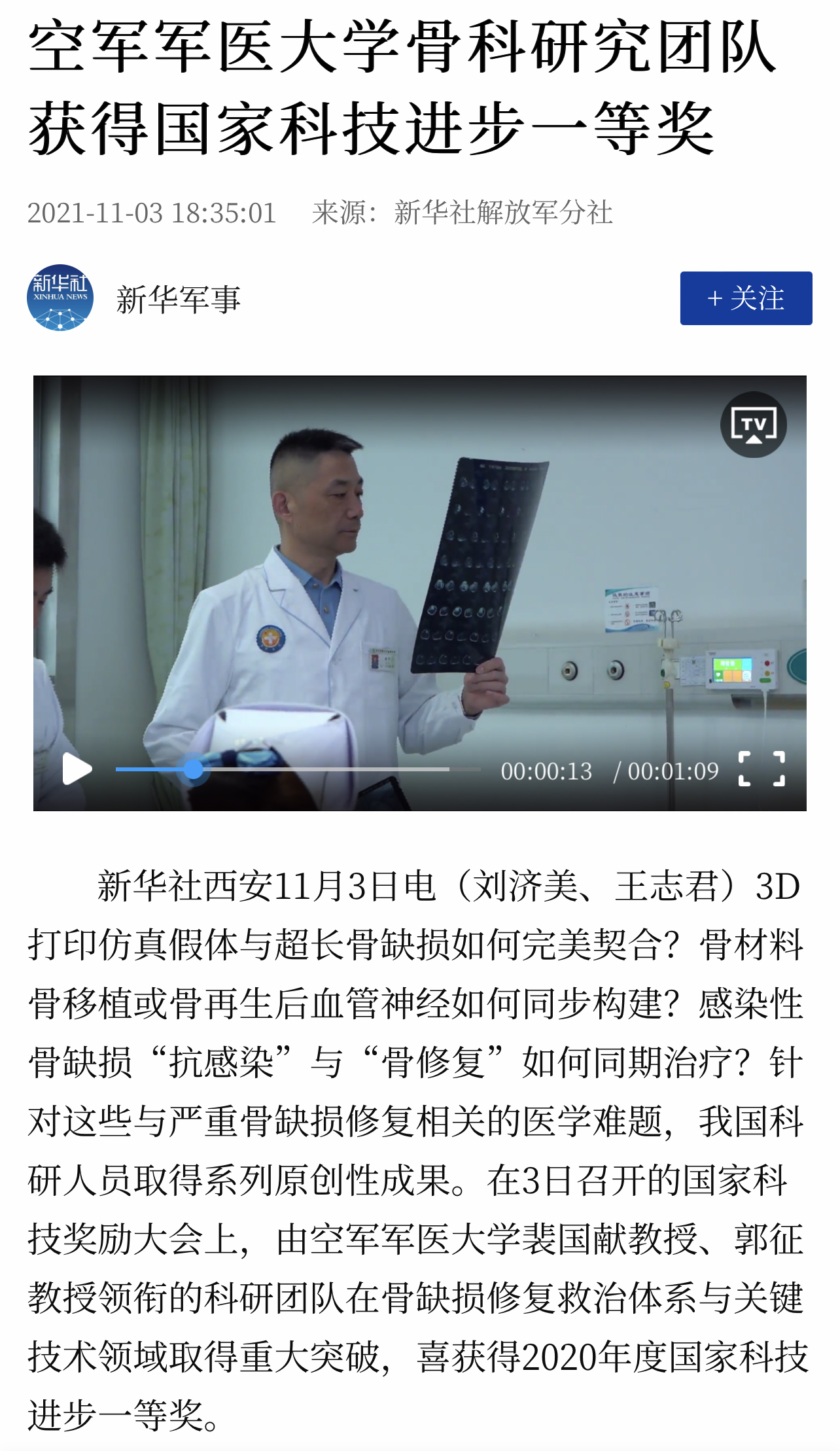
Task: Cast the video to TV
Action: click(x=753, y=425)
